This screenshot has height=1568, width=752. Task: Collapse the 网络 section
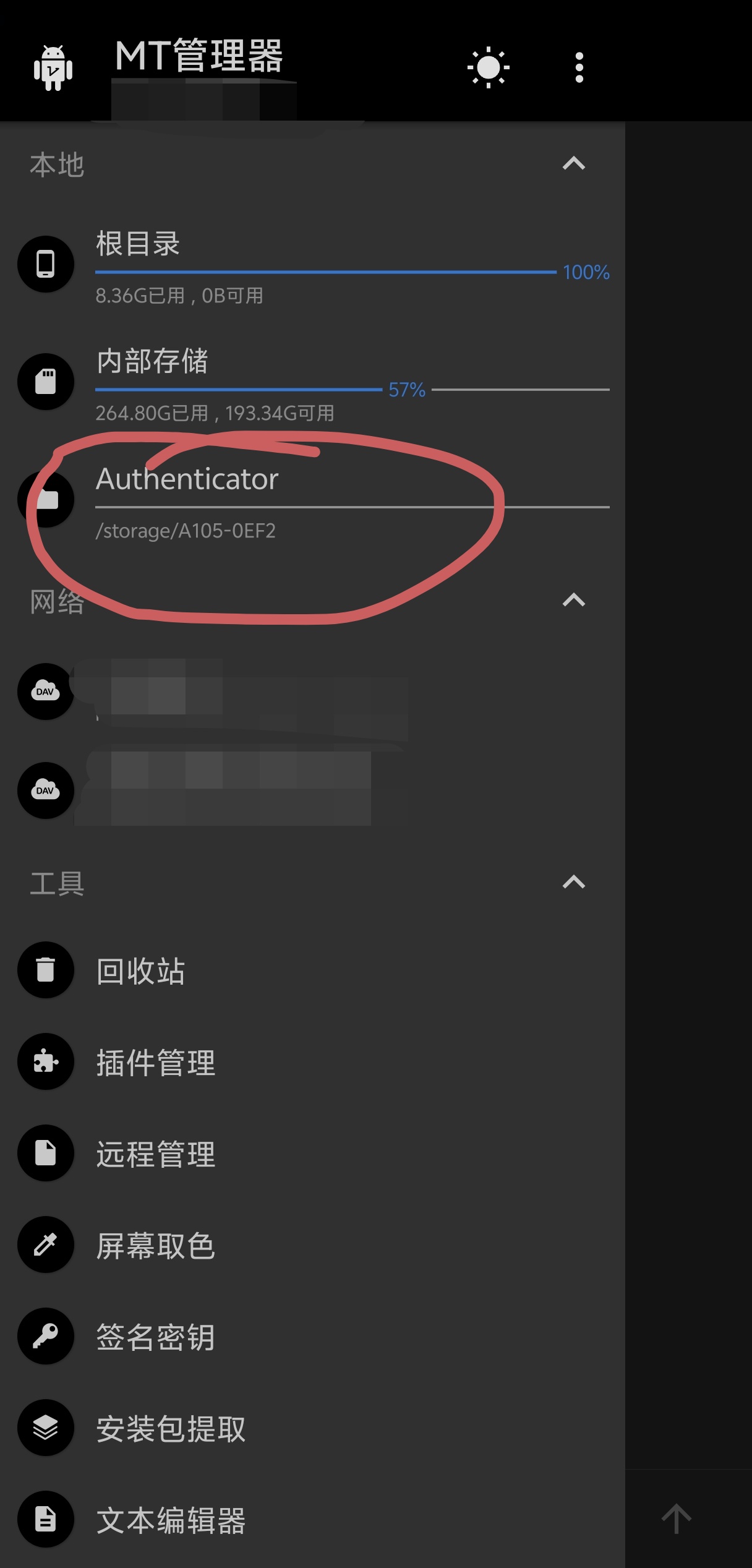[x=573, y=600]
